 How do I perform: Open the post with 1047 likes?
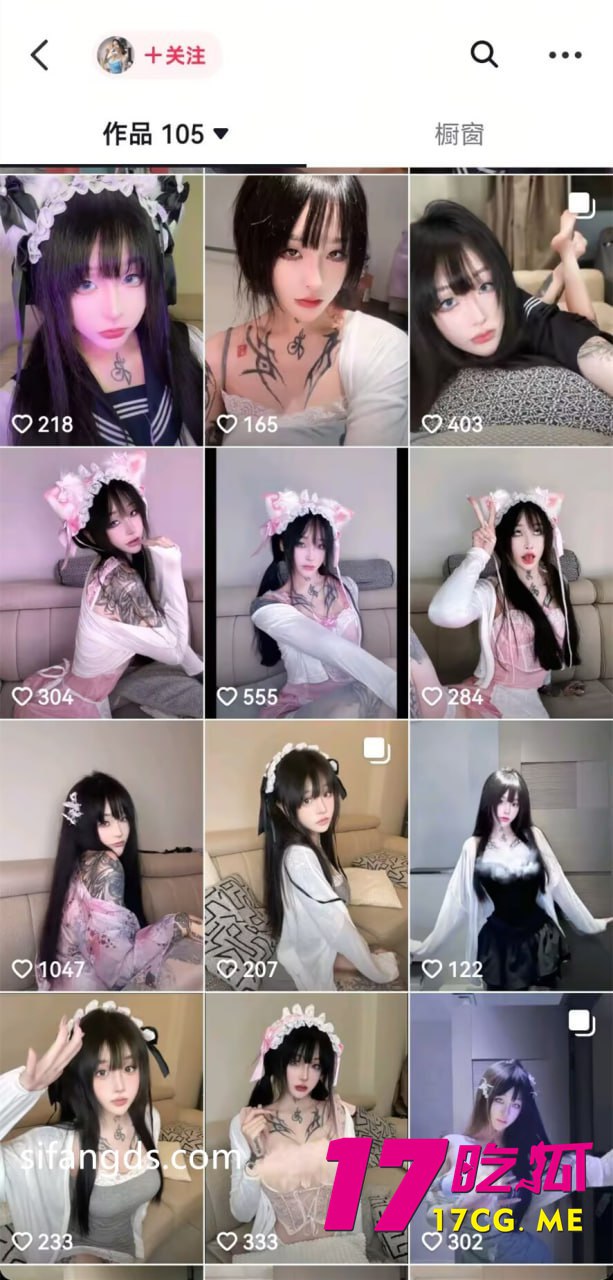coord(101,855)
